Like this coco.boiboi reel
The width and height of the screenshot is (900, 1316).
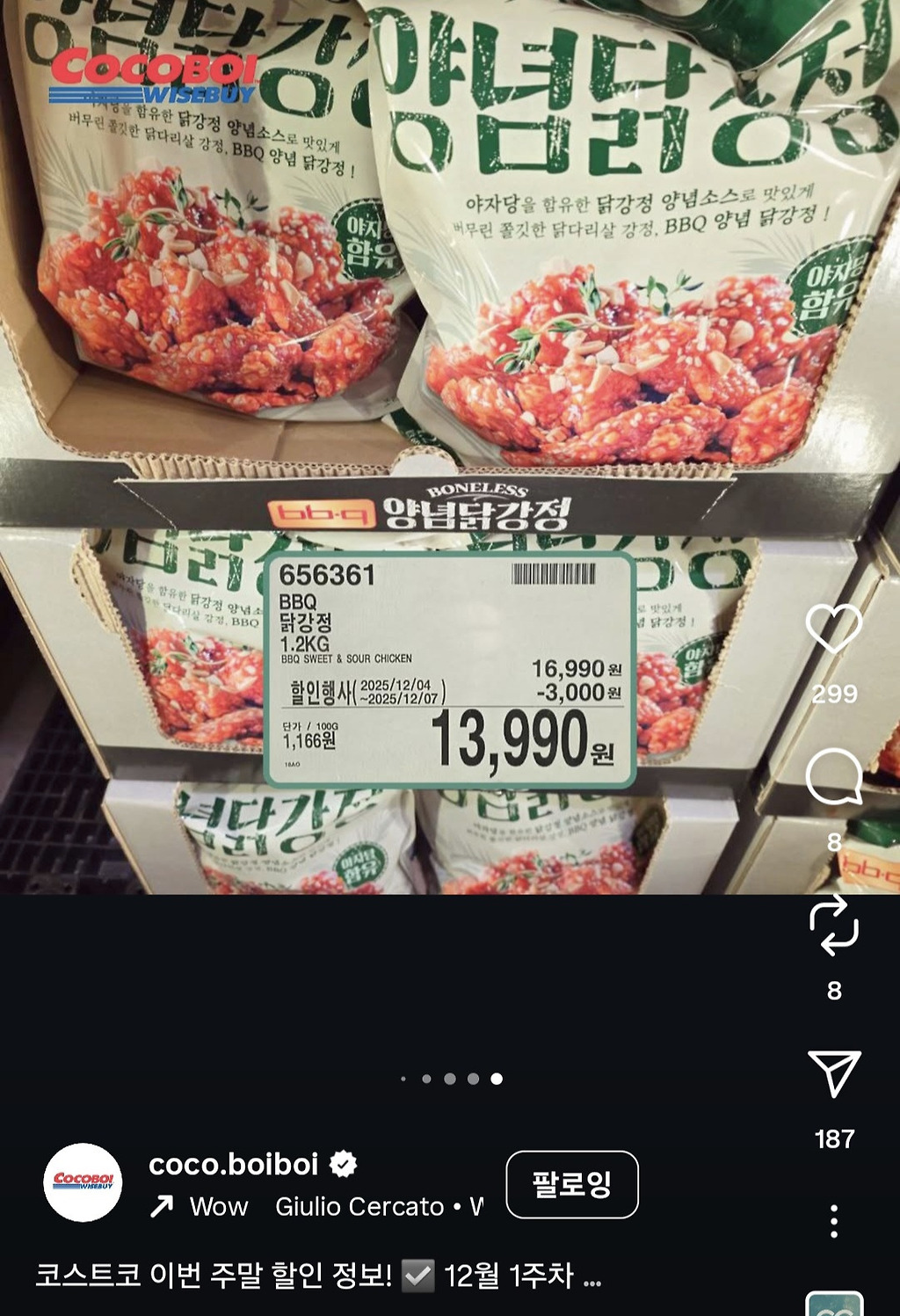(833, 629)
